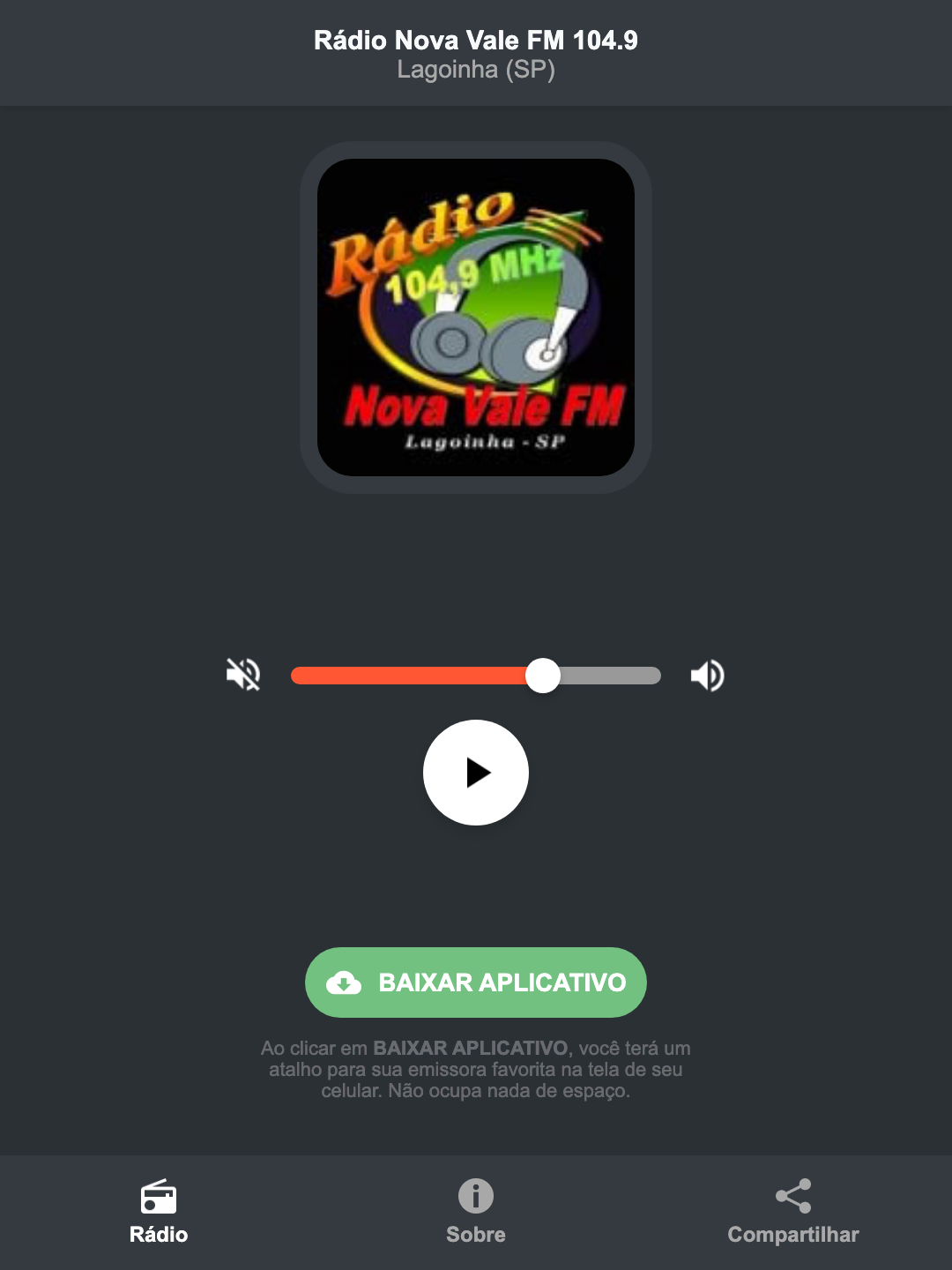This screenshot has width=952, height=1270.
Task: Click the BAIXAR APLICATIVO button
Action: tap(476, 982)
